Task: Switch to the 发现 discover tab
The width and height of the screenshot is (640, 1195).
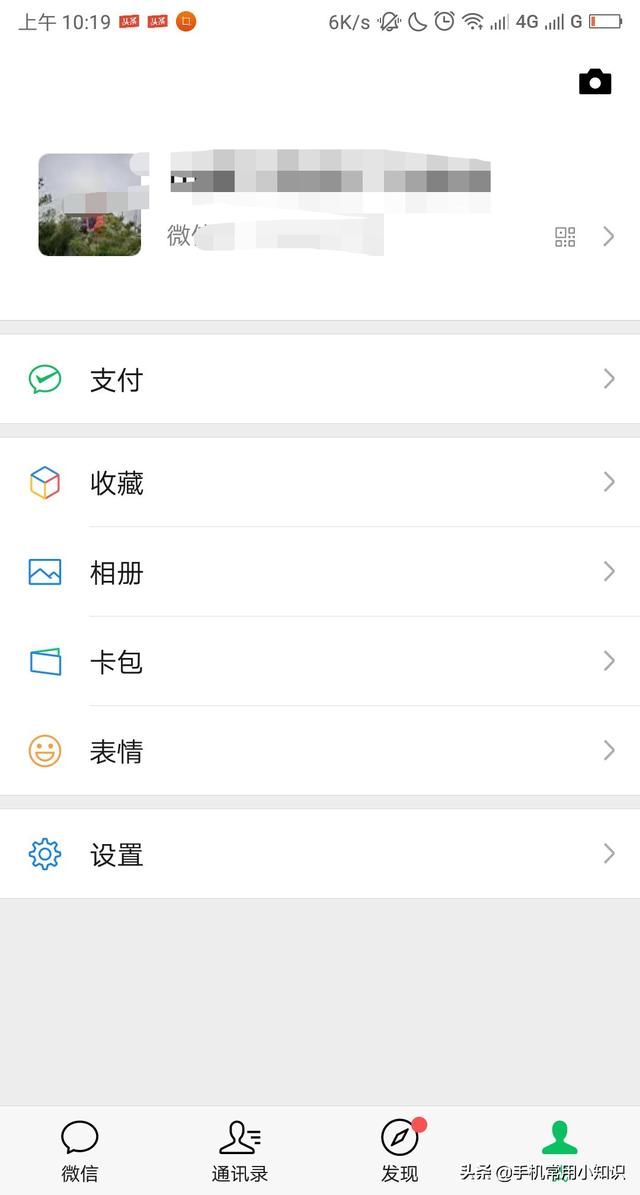Action: (x=400, y=1151)
